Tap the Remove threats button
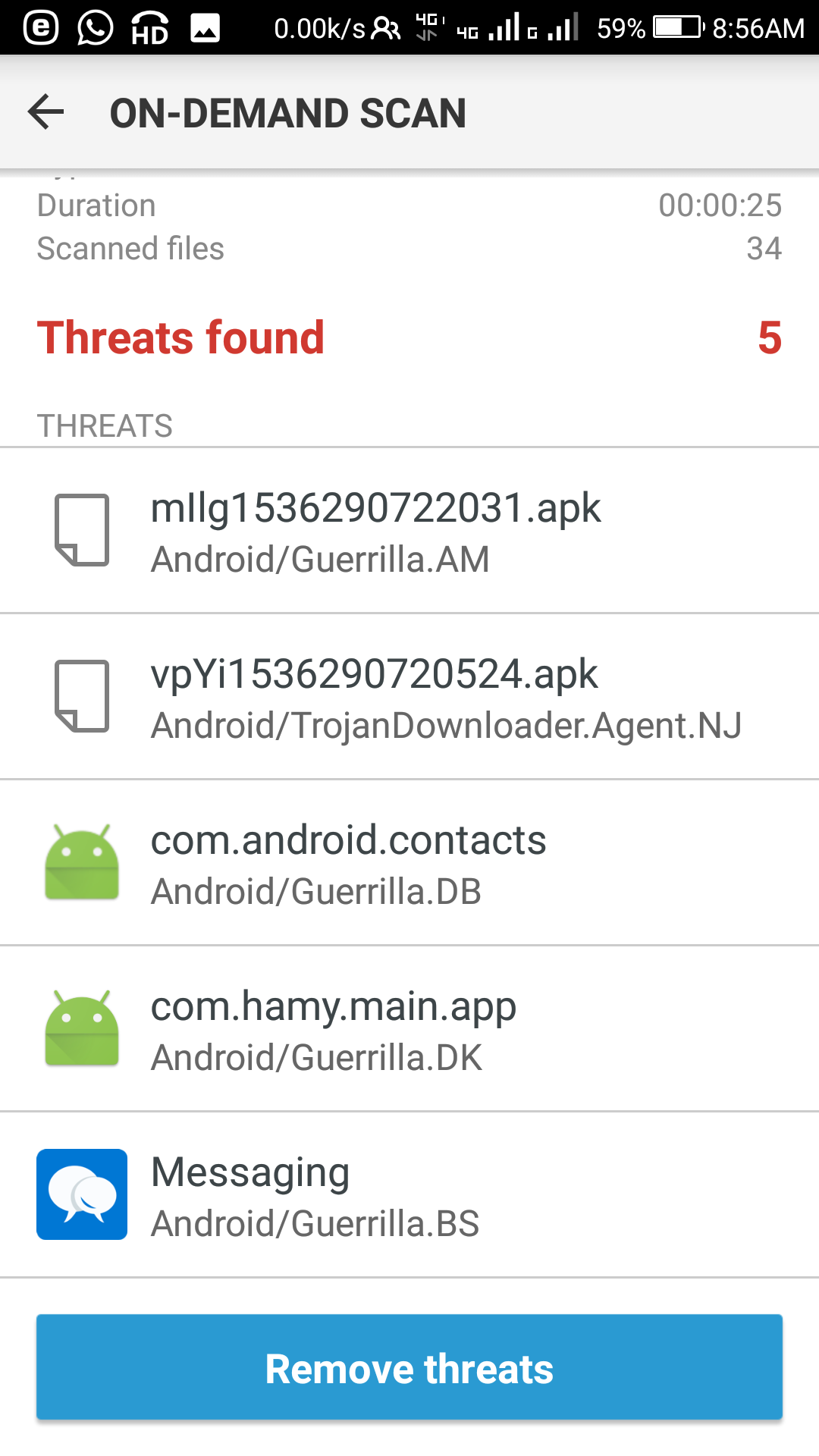 point(409,1367)
